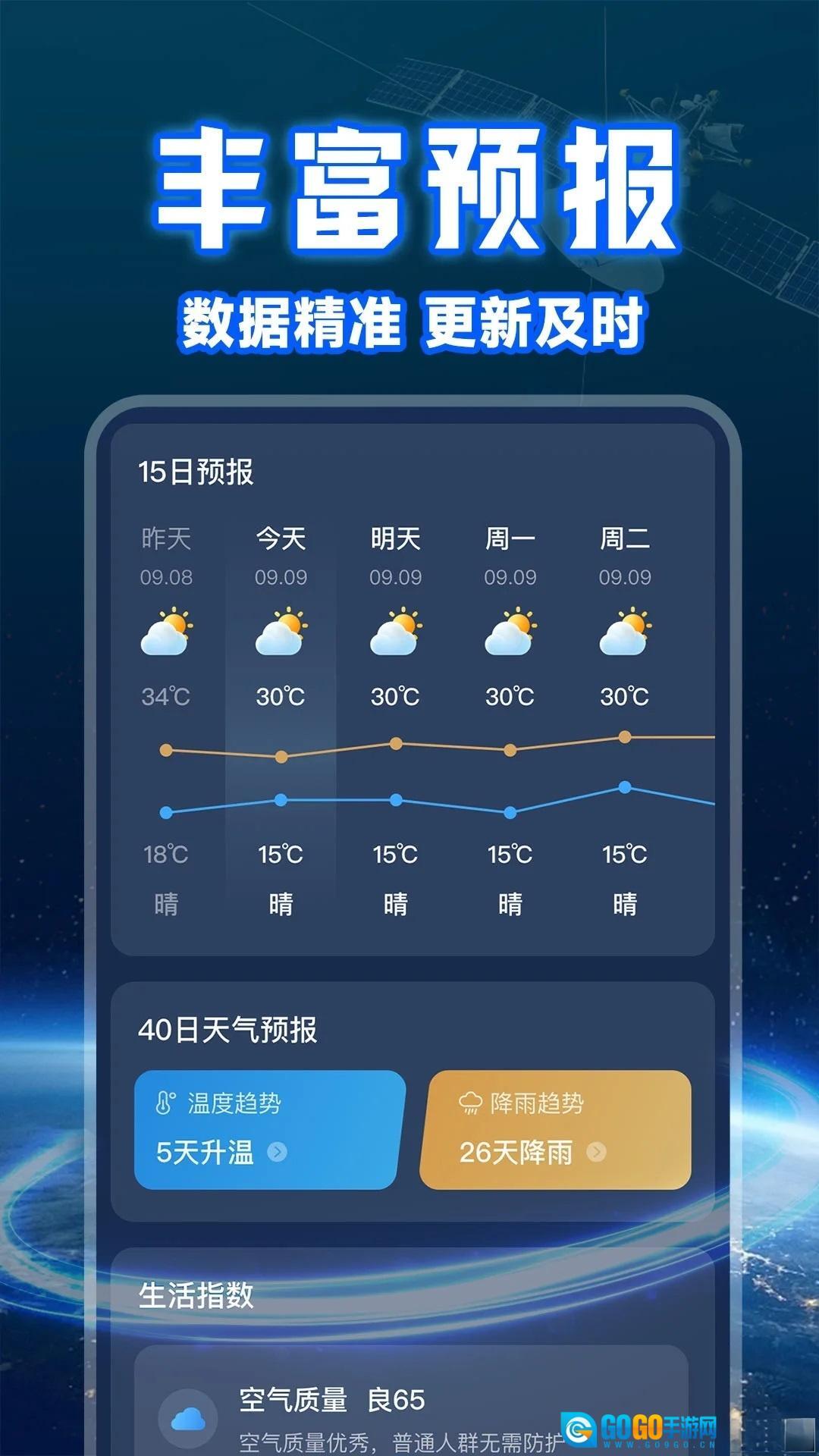Click the weather icon for 周二
Viewport: 819px width, 1456px height.
(624, 633)
